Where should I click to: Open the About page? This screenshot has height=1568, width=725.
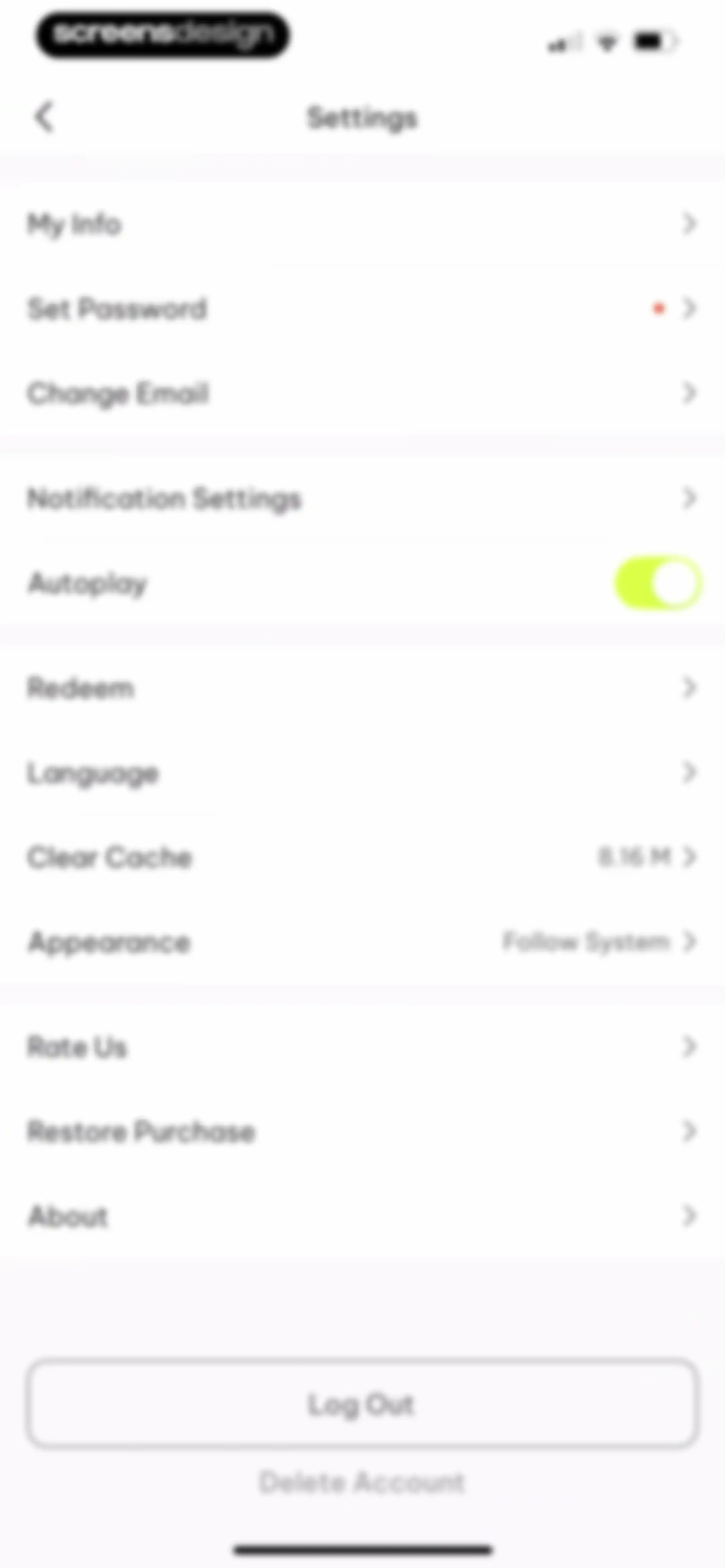pos(362,1216)
